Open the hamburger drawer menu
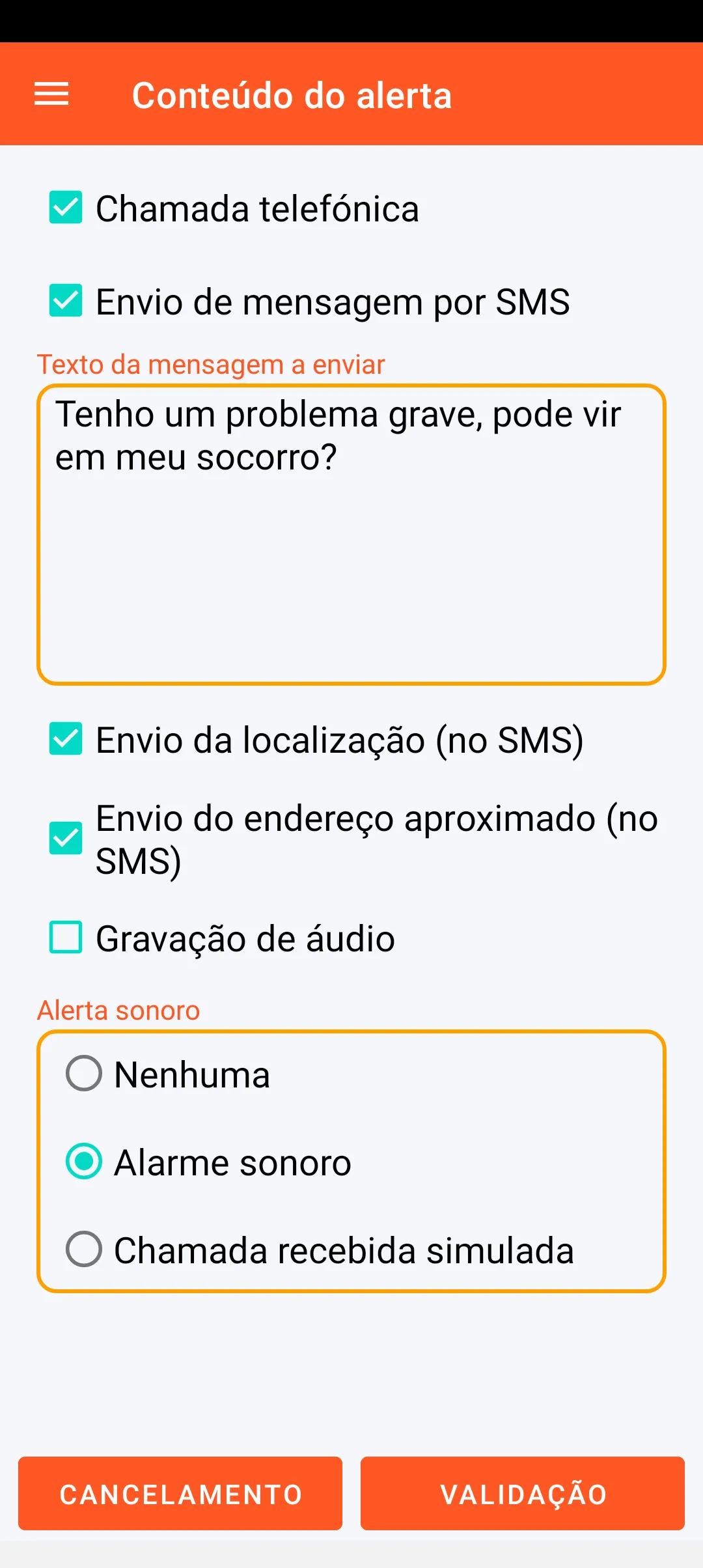 [x=51, y=94]
